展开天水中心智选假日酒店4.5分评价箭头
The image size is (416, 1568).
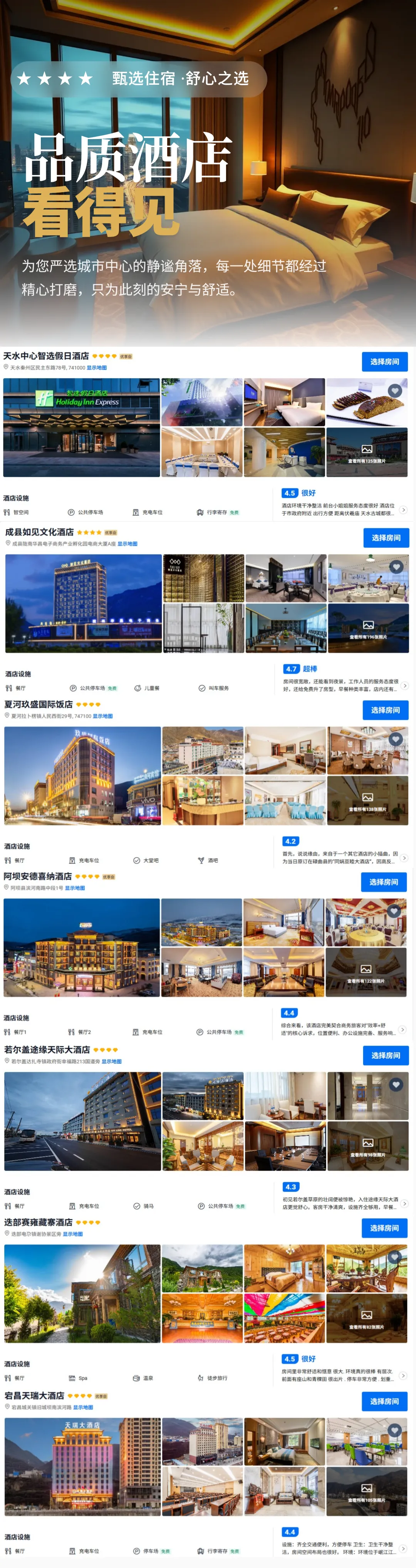[403, 510]
